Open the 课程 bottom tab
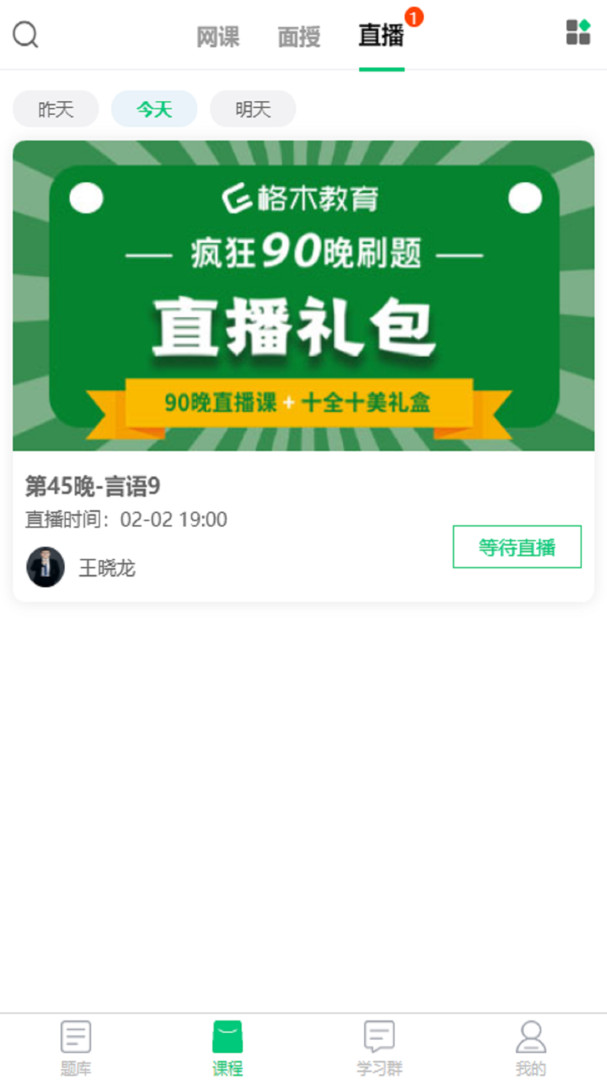Screen dimensions: 607x1080 227,1046
